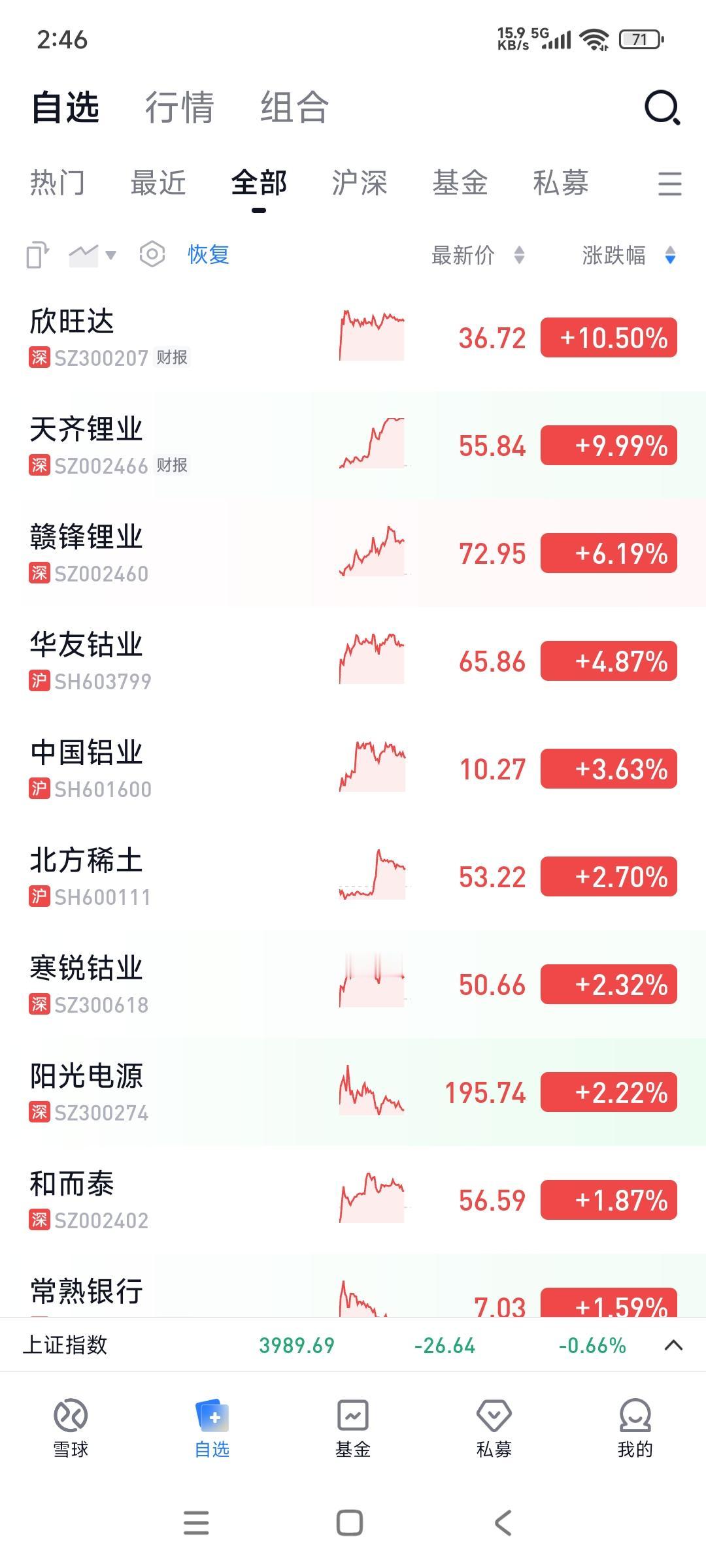
Task: Show the 基金 watchlist group
Action: [460, 183]
